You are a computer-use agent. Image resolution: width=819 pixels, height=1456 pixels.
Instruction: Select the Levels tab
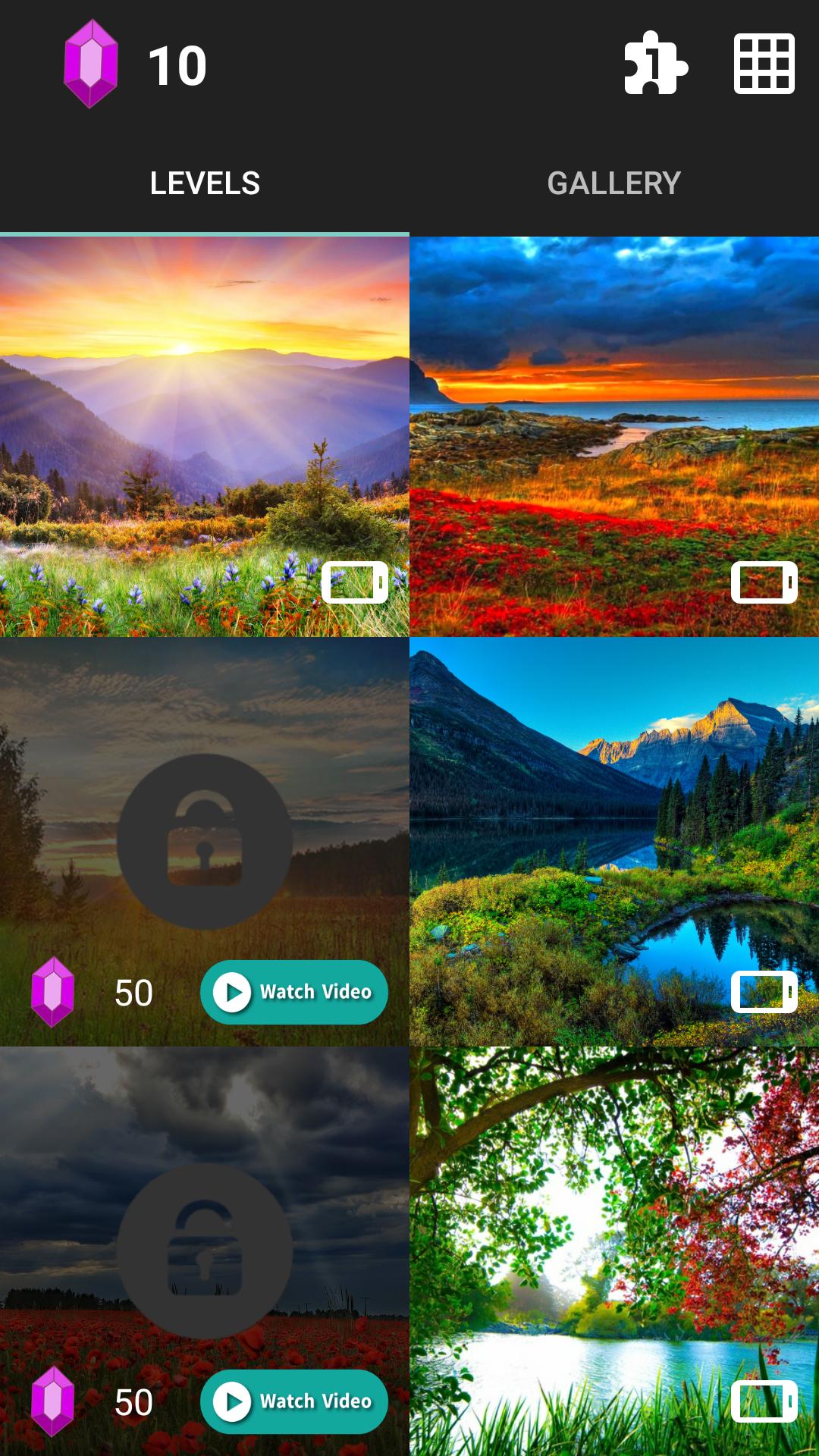(x=205, y=183)
